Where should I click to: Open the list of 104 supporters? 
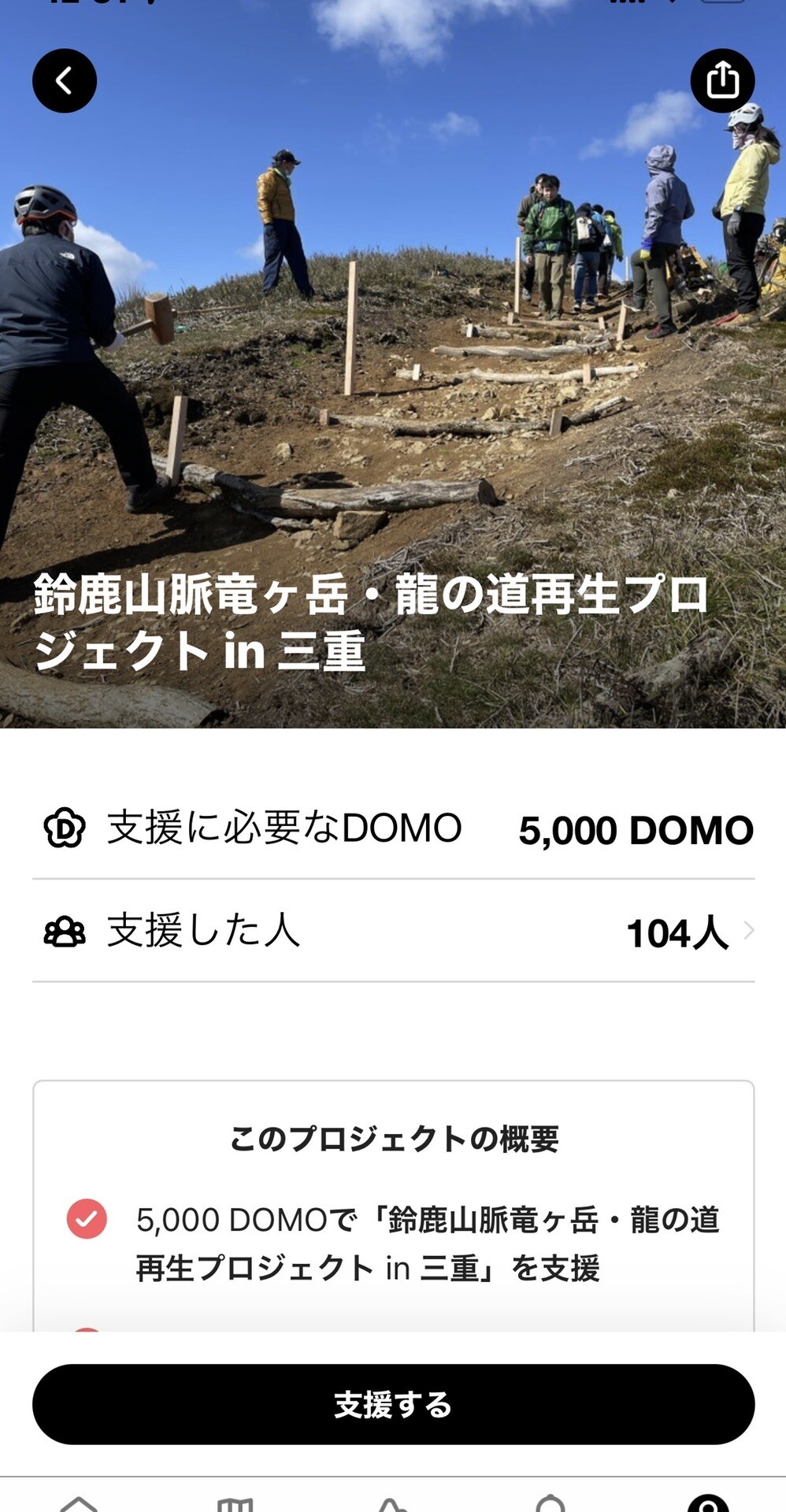tap(677, 932)
